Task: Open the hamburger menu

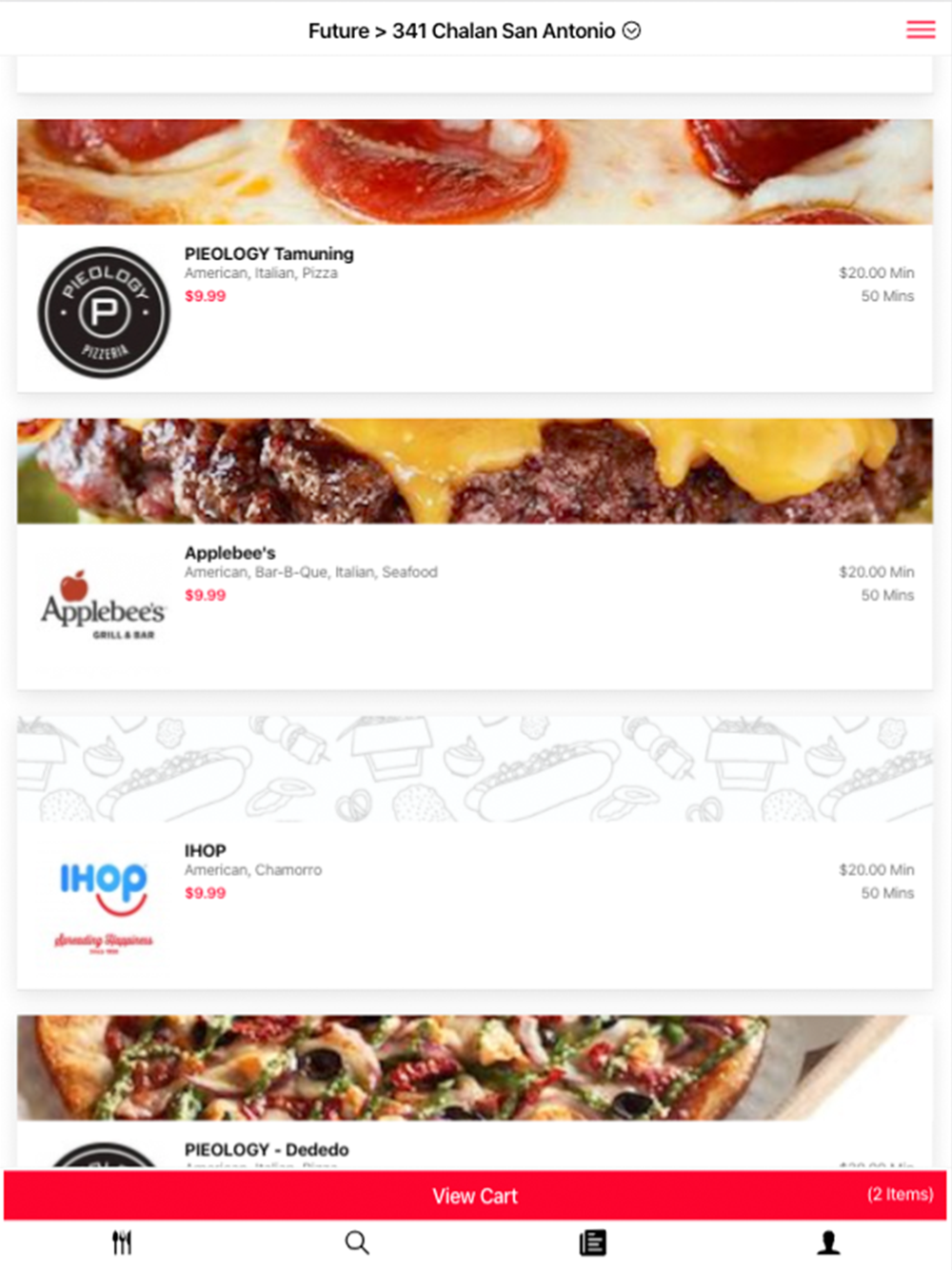Action: 920,30
